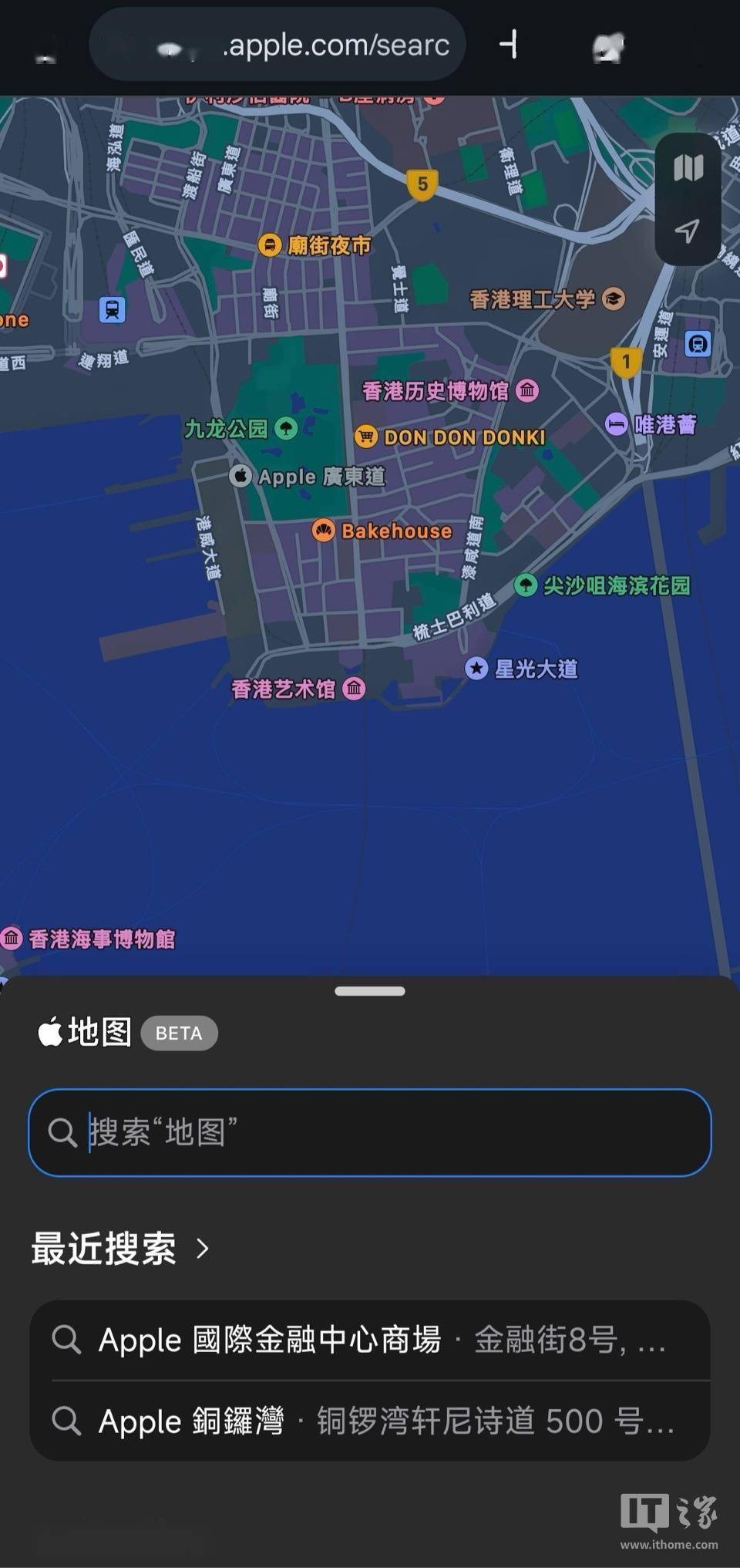The width and height of the screenshot is (740, 1568).
Task: Center map on current location arrow
Action: pyautogui.click(x=687, y=231)
